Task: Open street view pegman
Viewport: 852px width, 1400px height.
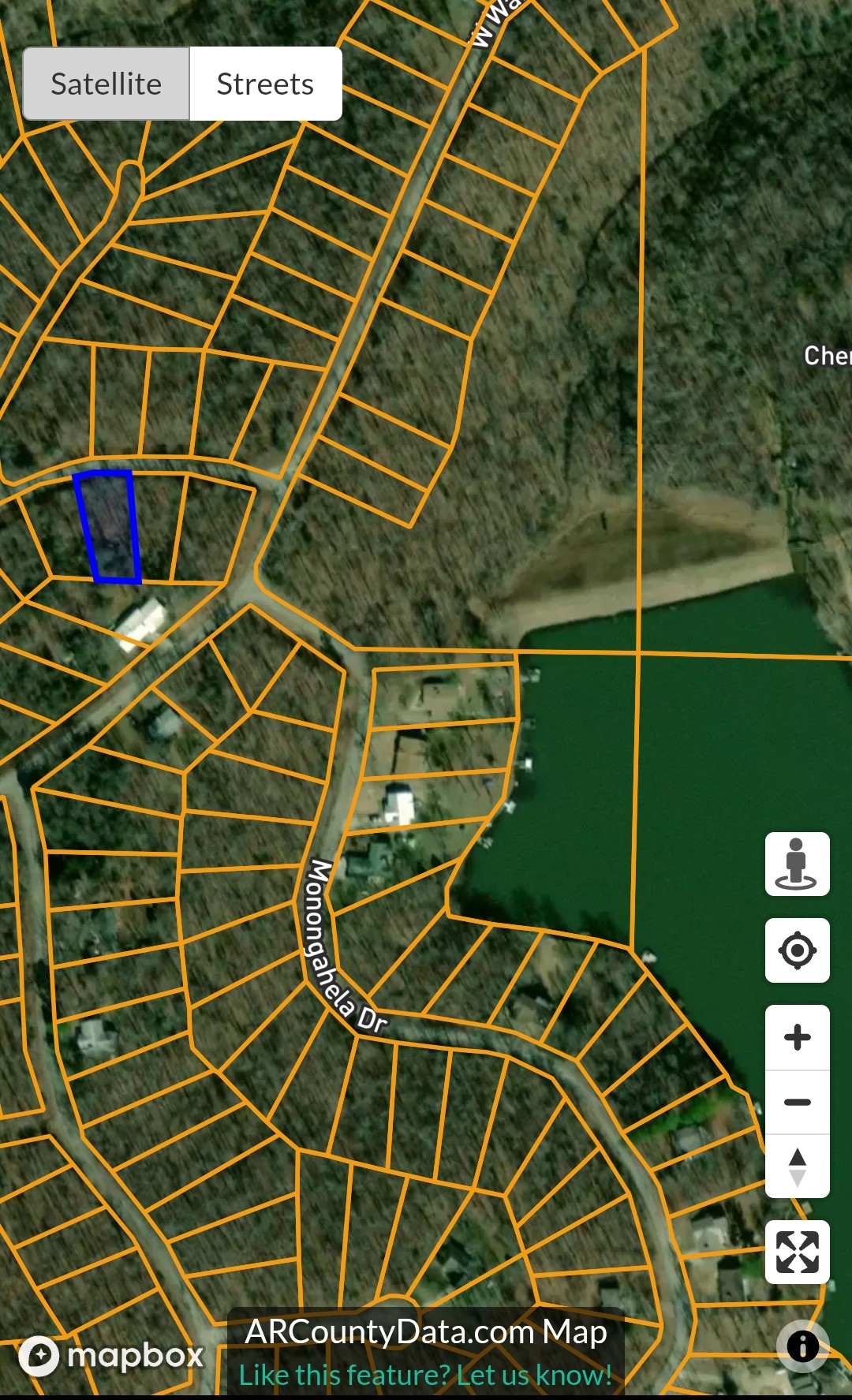Action: 797,864
